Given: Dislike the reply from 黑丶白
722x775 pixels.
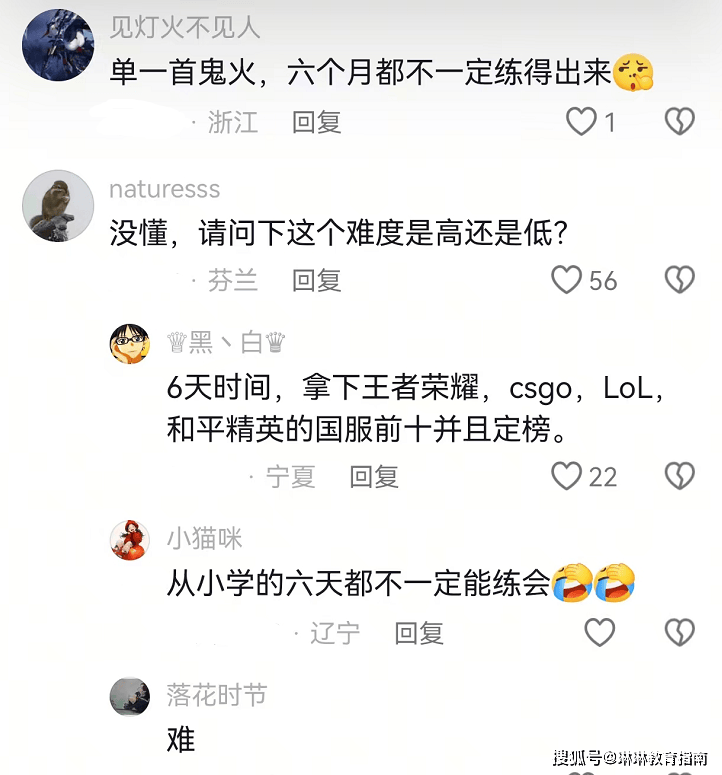Looking at the screenshot, I should click(680, 476).
